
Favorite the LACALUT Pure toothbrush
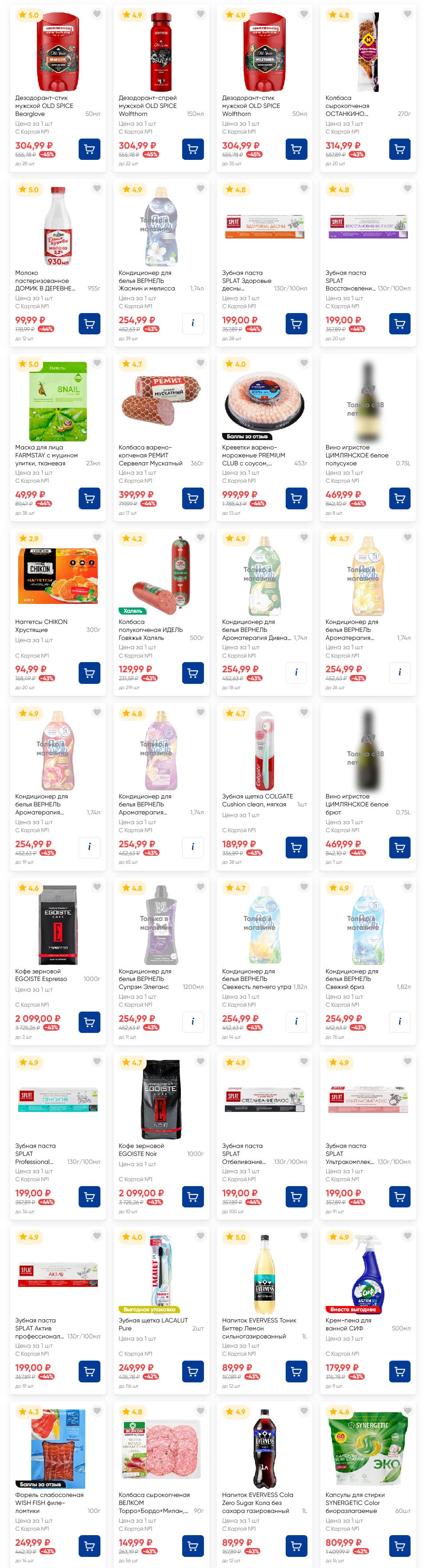pyautogui.click(x=200, y=1236)
